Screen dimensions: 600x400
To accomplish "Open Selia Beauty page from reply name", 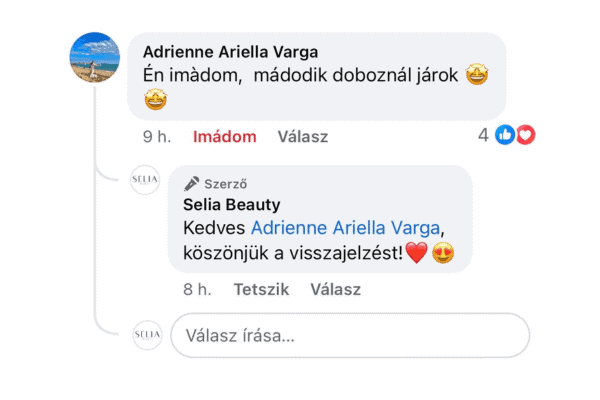I will [232, 205].
